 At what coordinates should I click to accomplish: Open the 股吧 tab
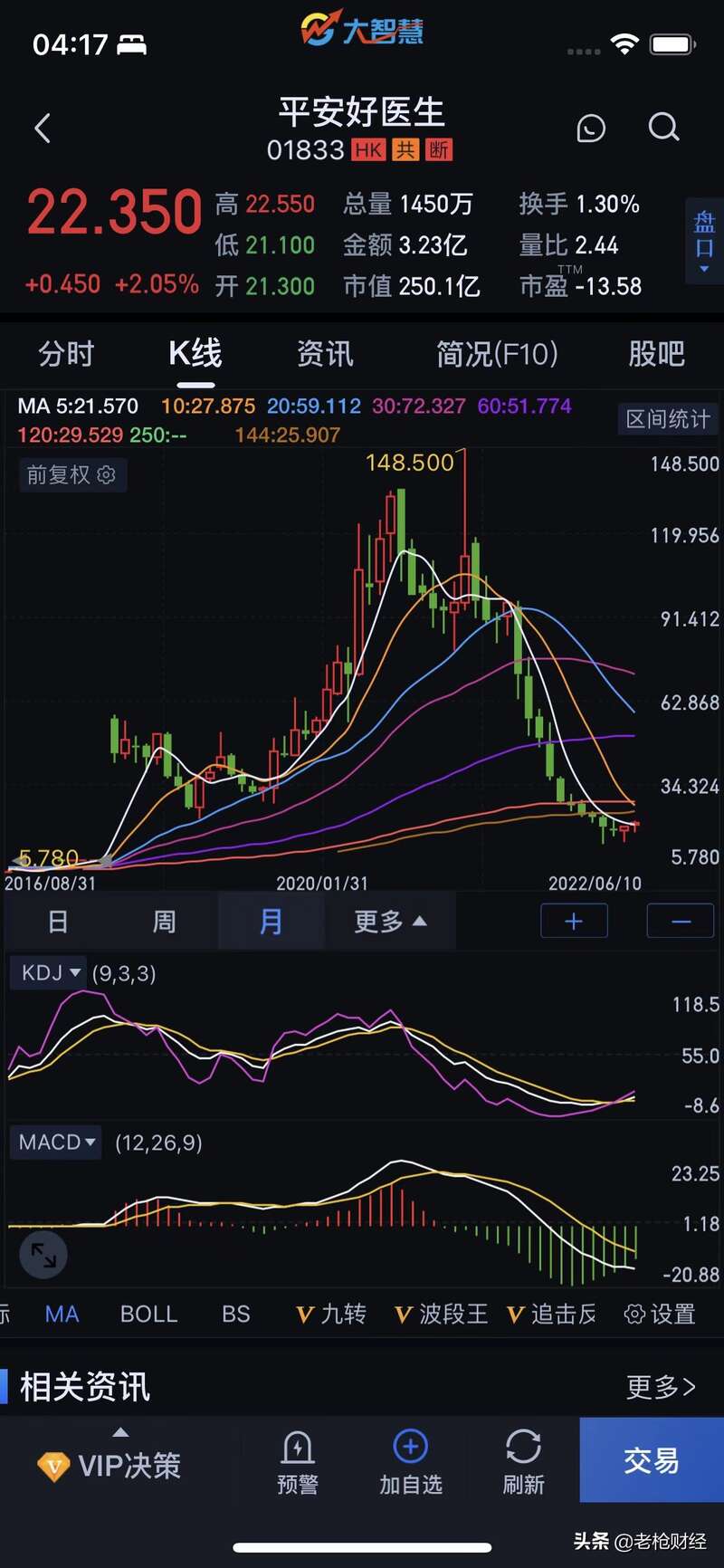tap(656, 354)
